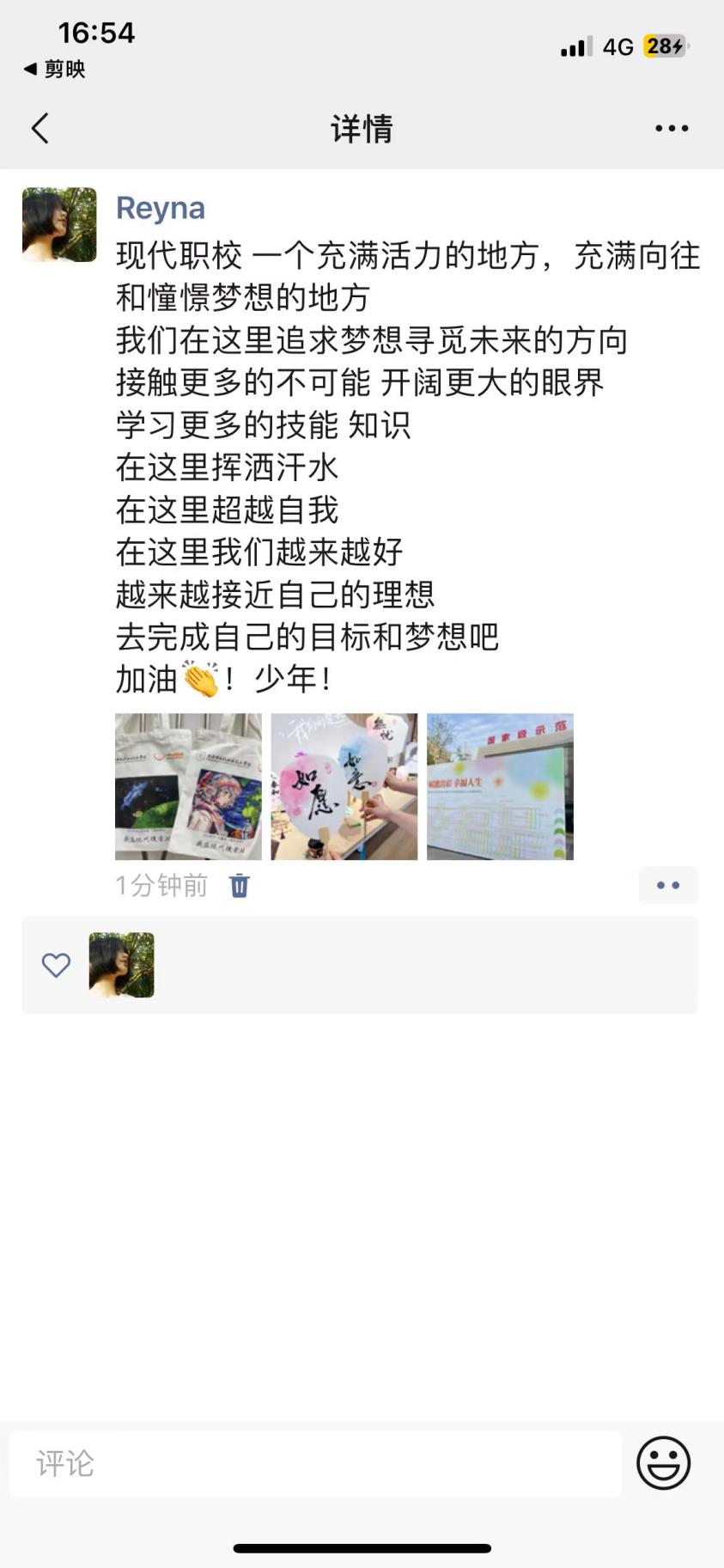Tap the 评论 comment input field
Image resolution: width=724 pixels, height=1568 pixels.
tap(315, 1463)
